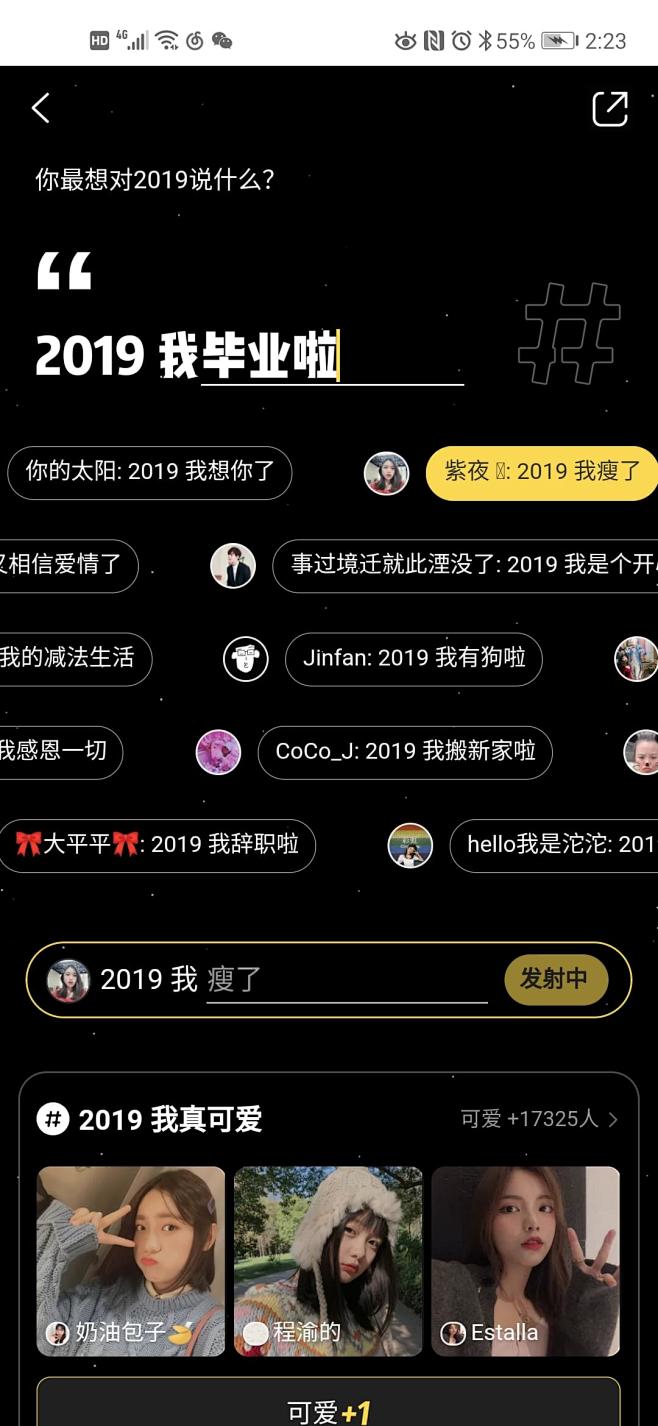The image size is (658, 1426).
Task: Open the 可爱 +17325人 list
Action: coord(538,1119)
